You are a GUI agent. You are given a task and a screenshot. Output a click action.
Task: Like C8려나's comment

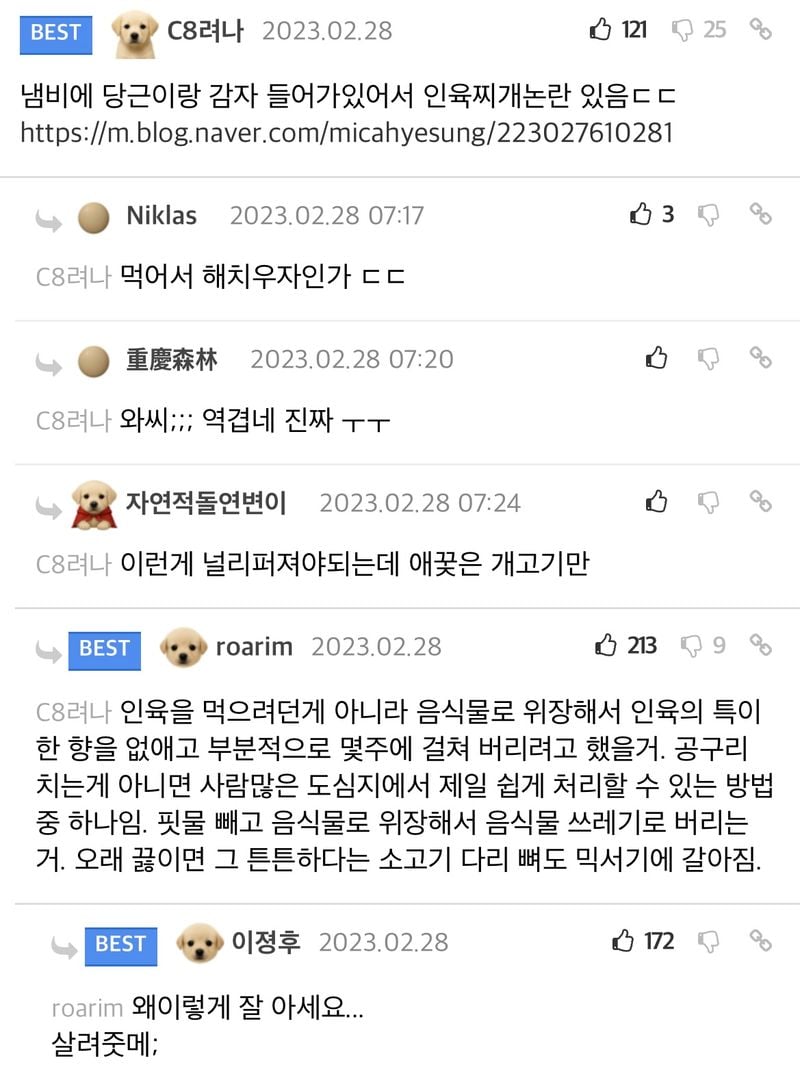[601, 30]
